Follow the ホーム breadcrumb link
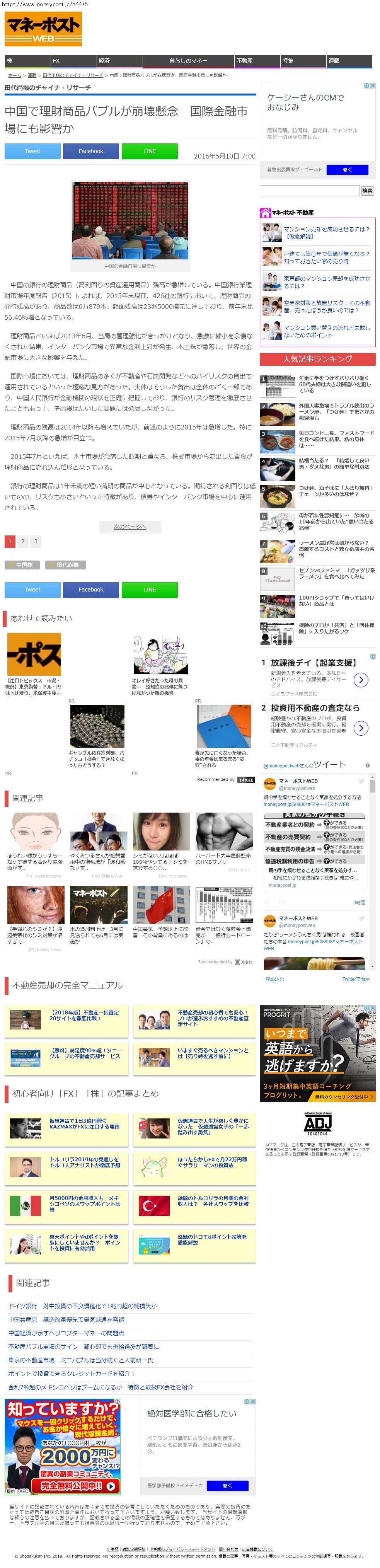The image size is (380, 1568). pos(14,75)
